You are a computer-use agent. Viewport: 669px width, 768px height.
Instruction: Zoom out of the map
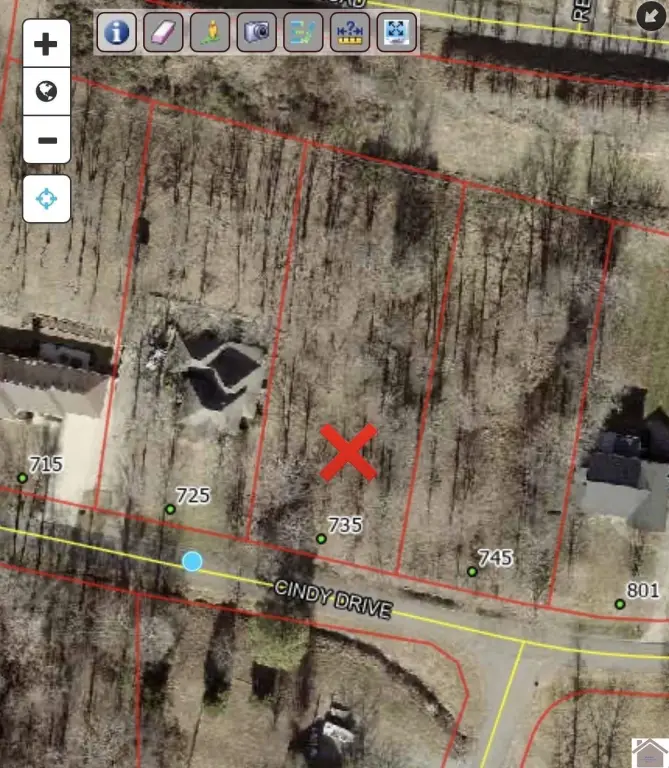click(x=47, y=140)
